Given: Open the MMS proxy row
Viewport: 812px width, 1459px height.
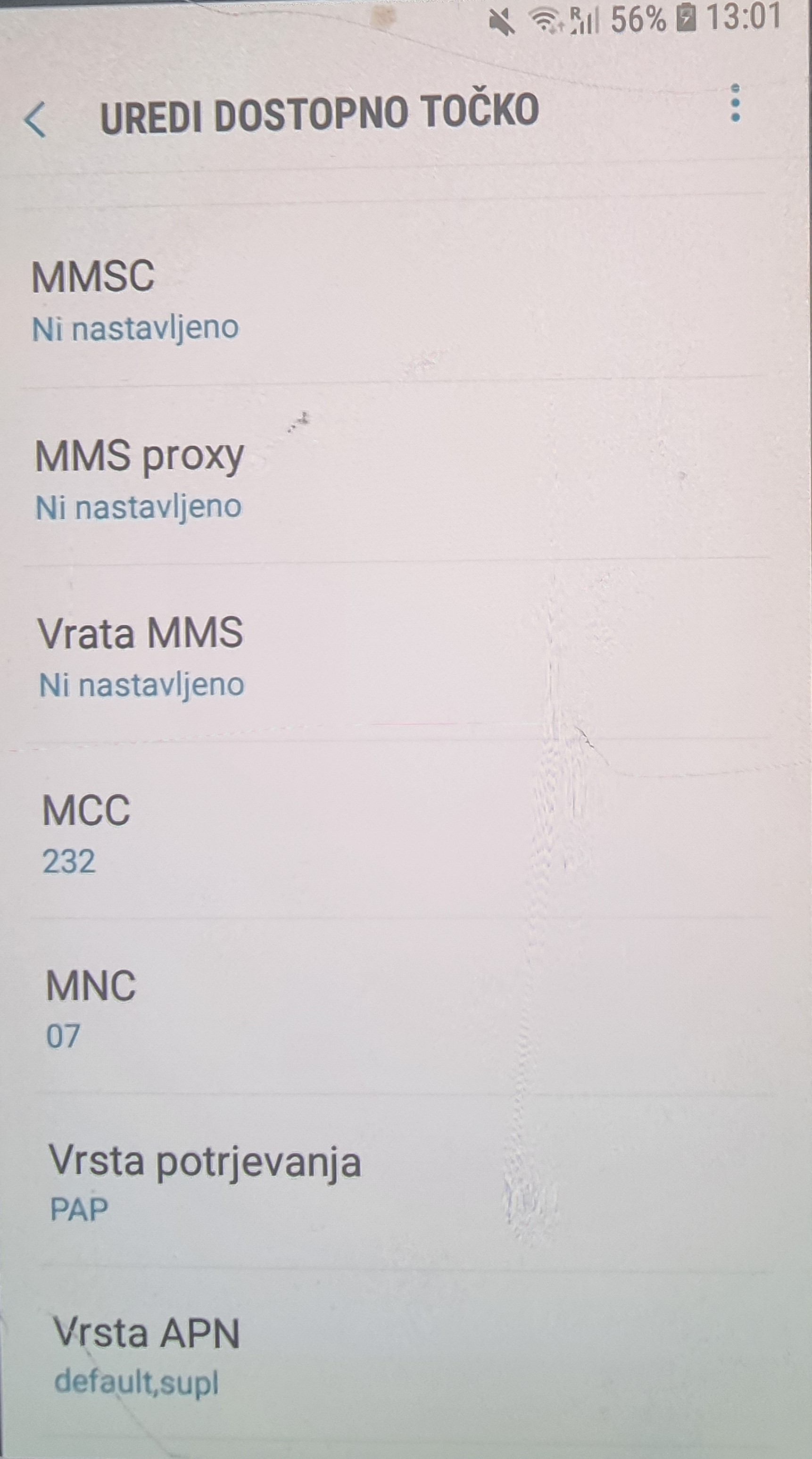Looking at the screenshot, I should [x=397, y=478].
